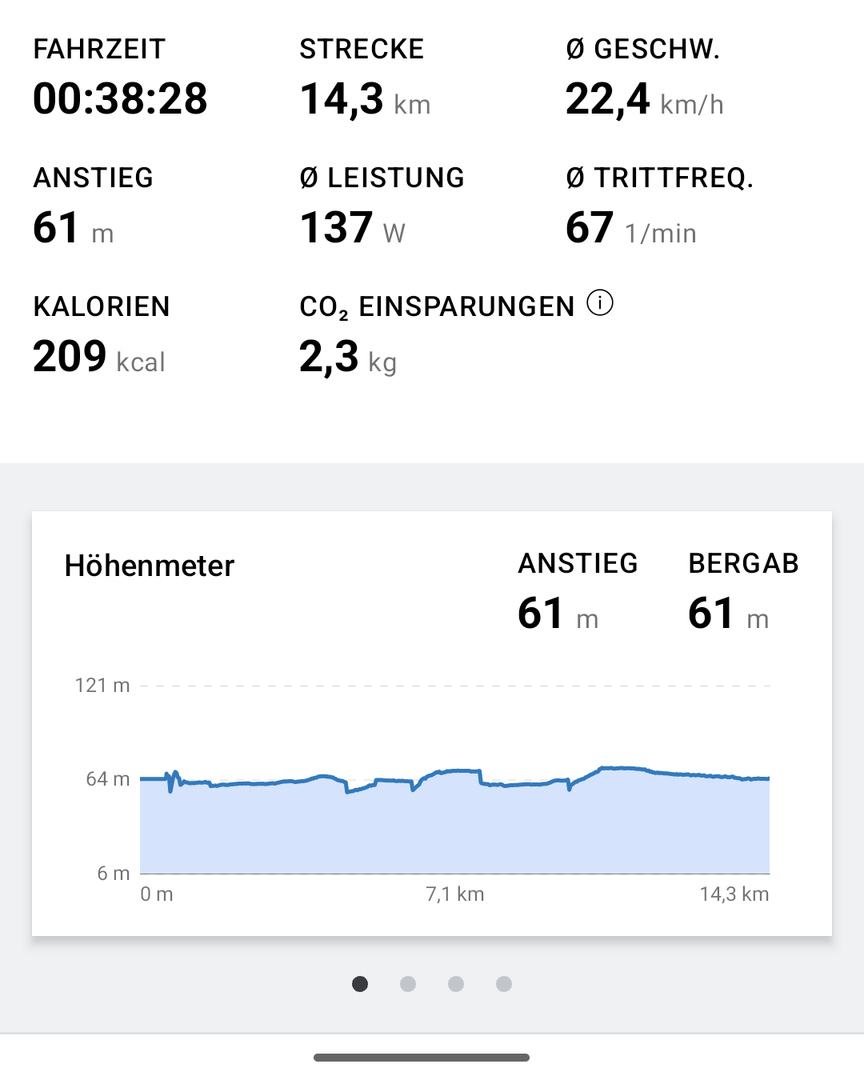Open the Höhenmeter elevation chart card

432,723
